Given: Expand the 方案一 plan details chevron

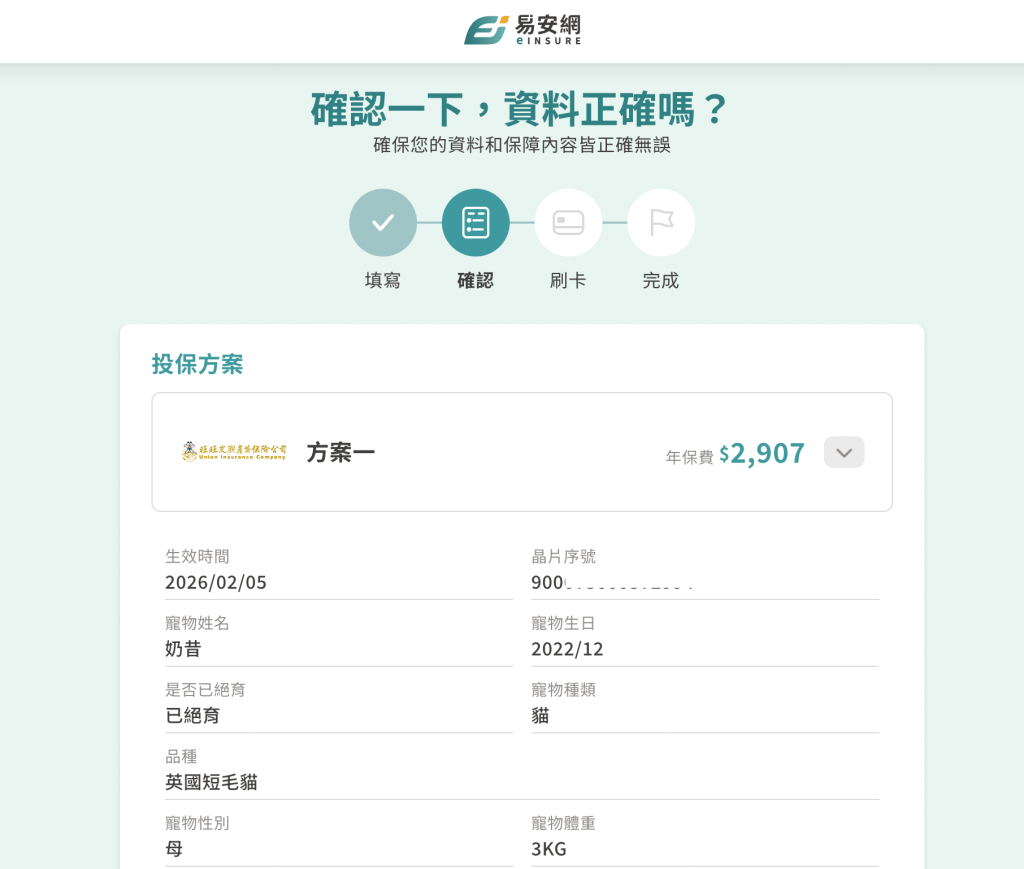Looking at the screenshot, I should tap(843, 452).
